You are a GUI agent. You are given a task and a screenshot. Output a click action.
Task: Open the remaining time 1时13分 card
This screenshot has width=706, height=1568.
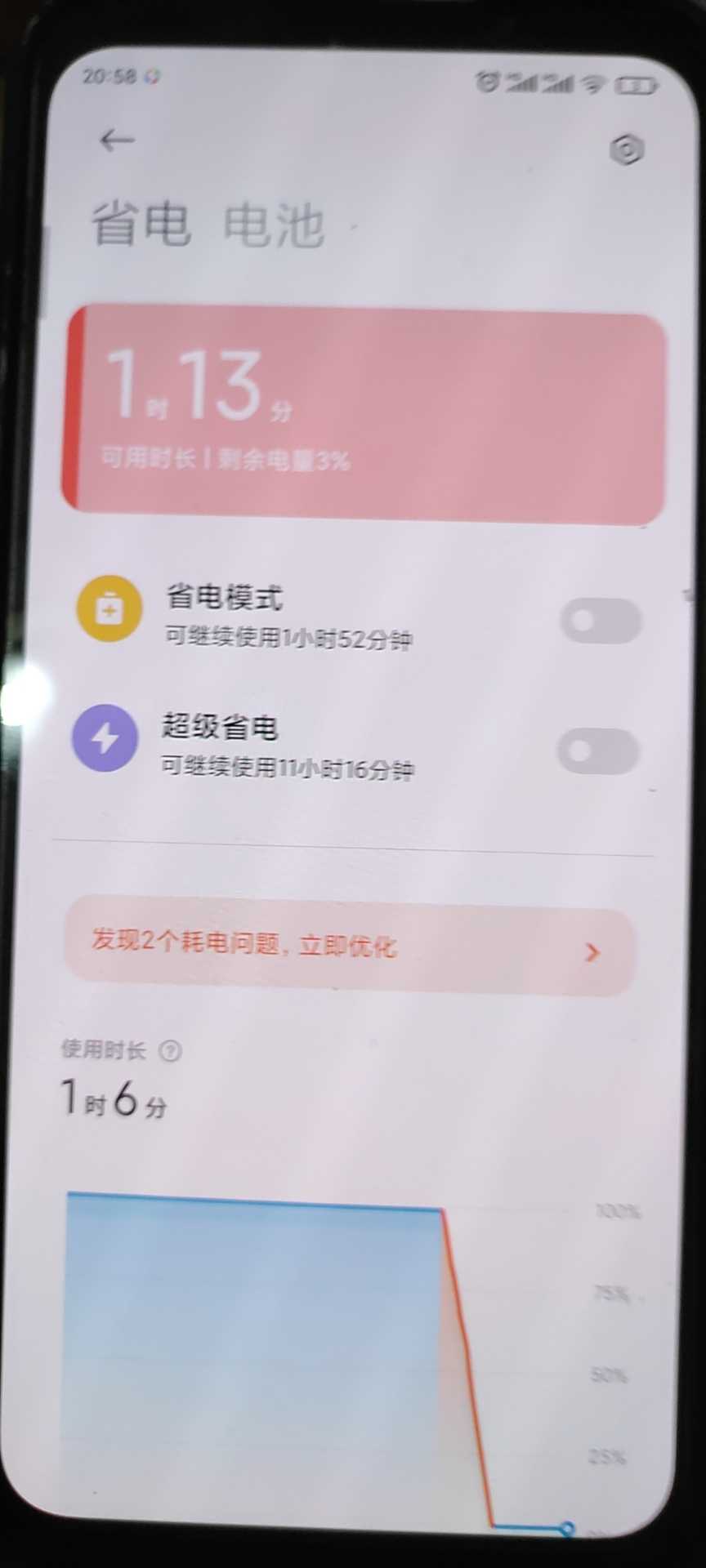point(364,416)
